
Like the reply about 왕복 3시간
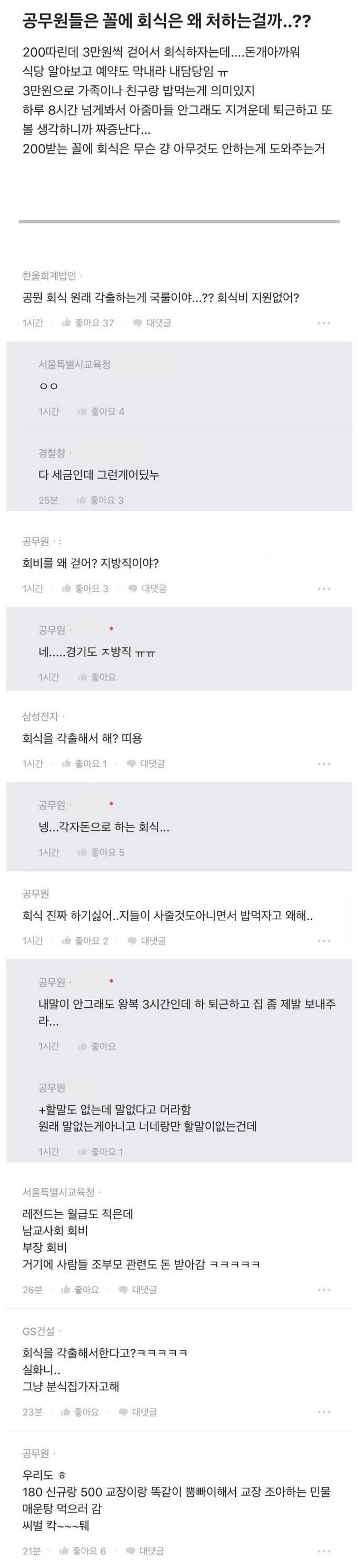(97, 1046)
